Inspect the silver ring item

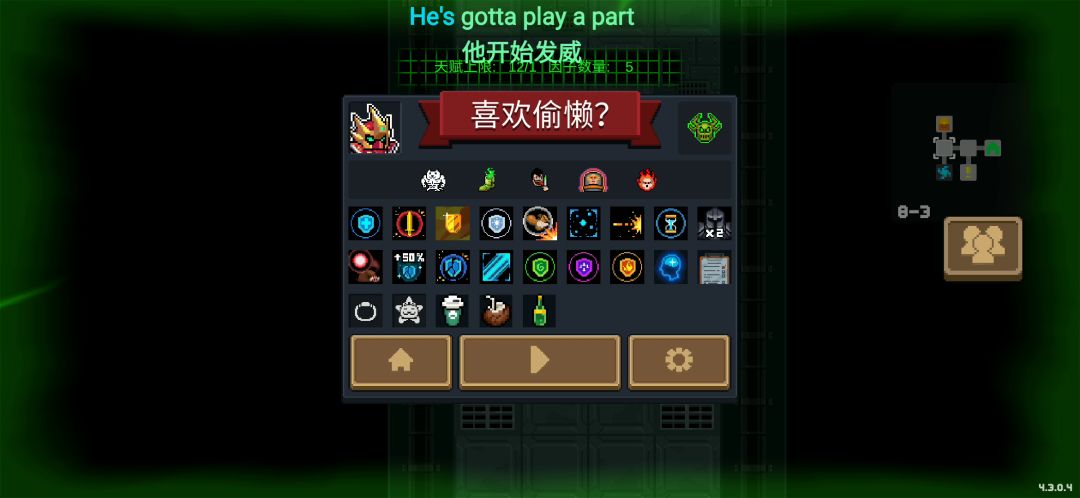[x=365, y=311]
